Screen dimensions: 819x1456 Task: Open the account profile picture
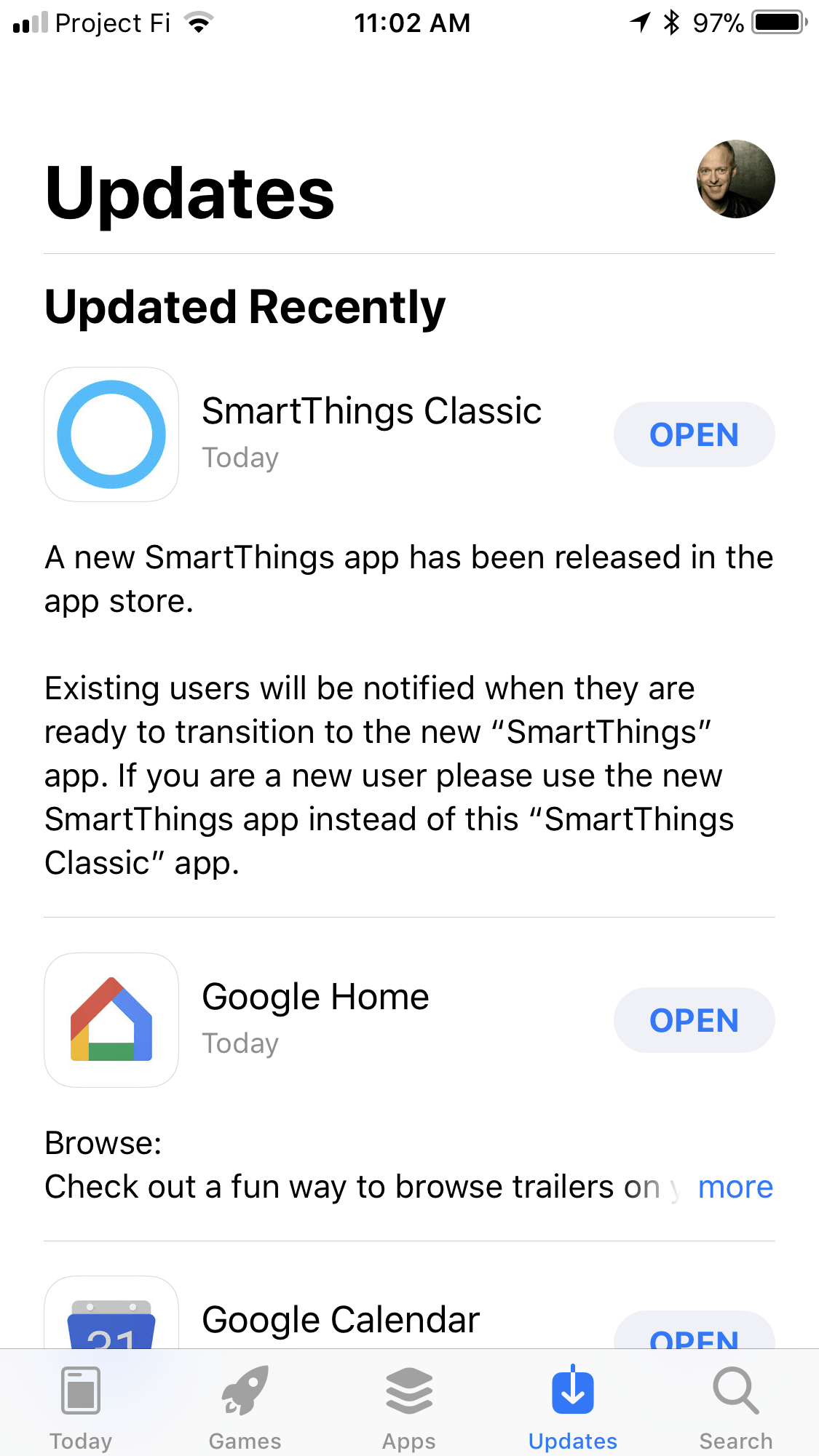(x=735, y=179)
